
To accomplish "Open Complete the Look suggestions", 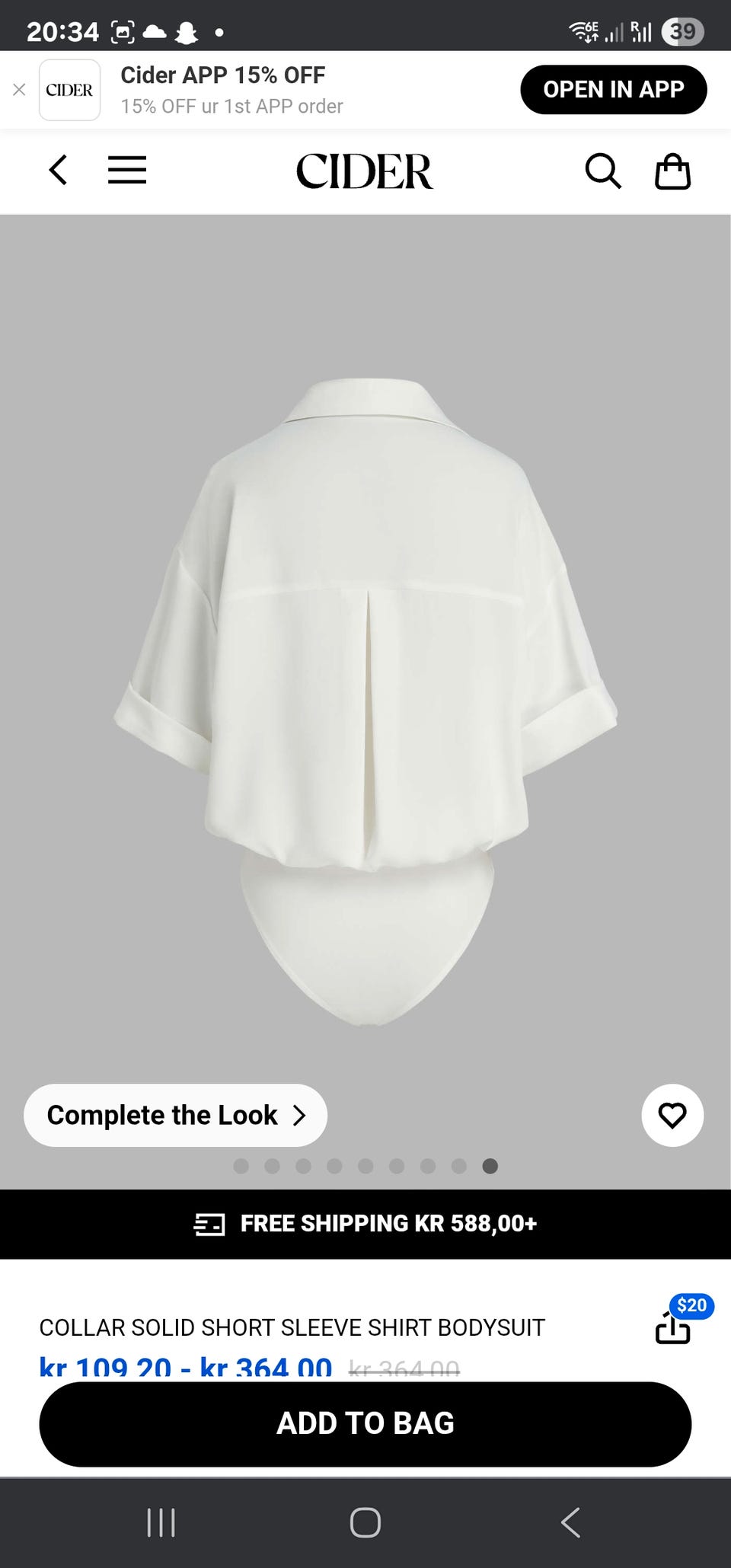I will 175,1115.
